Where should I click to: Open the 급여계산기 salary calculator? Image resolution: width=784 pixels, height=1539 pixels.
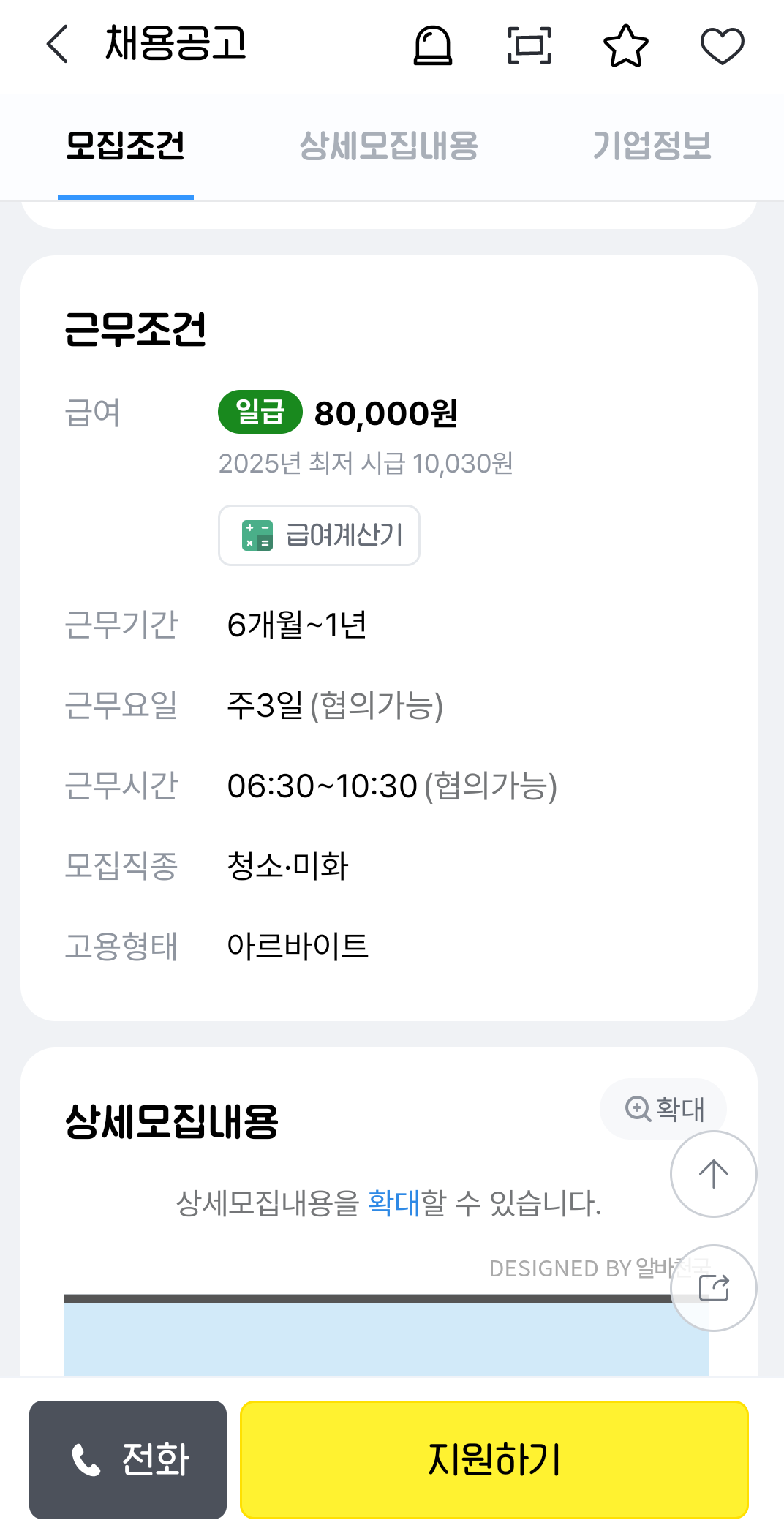tap(319, 535)
